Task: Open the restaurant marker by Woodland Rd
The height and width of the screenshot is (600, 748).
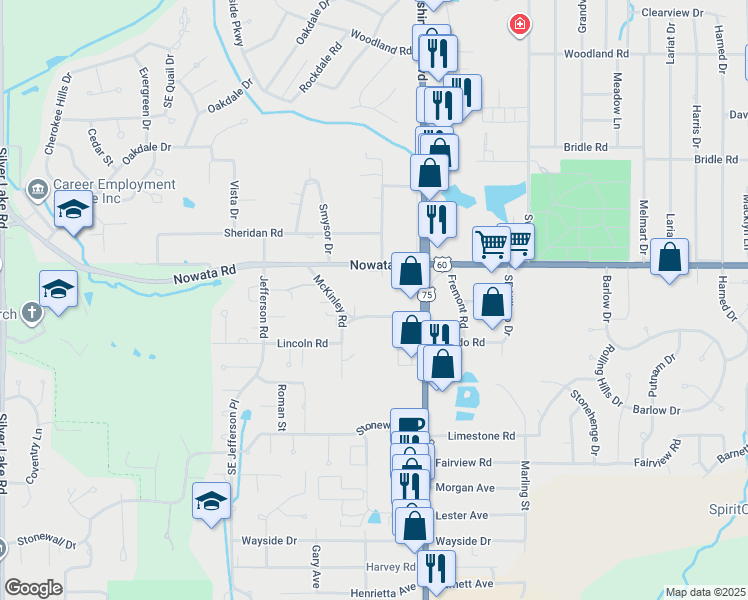Action: point(438,54)
